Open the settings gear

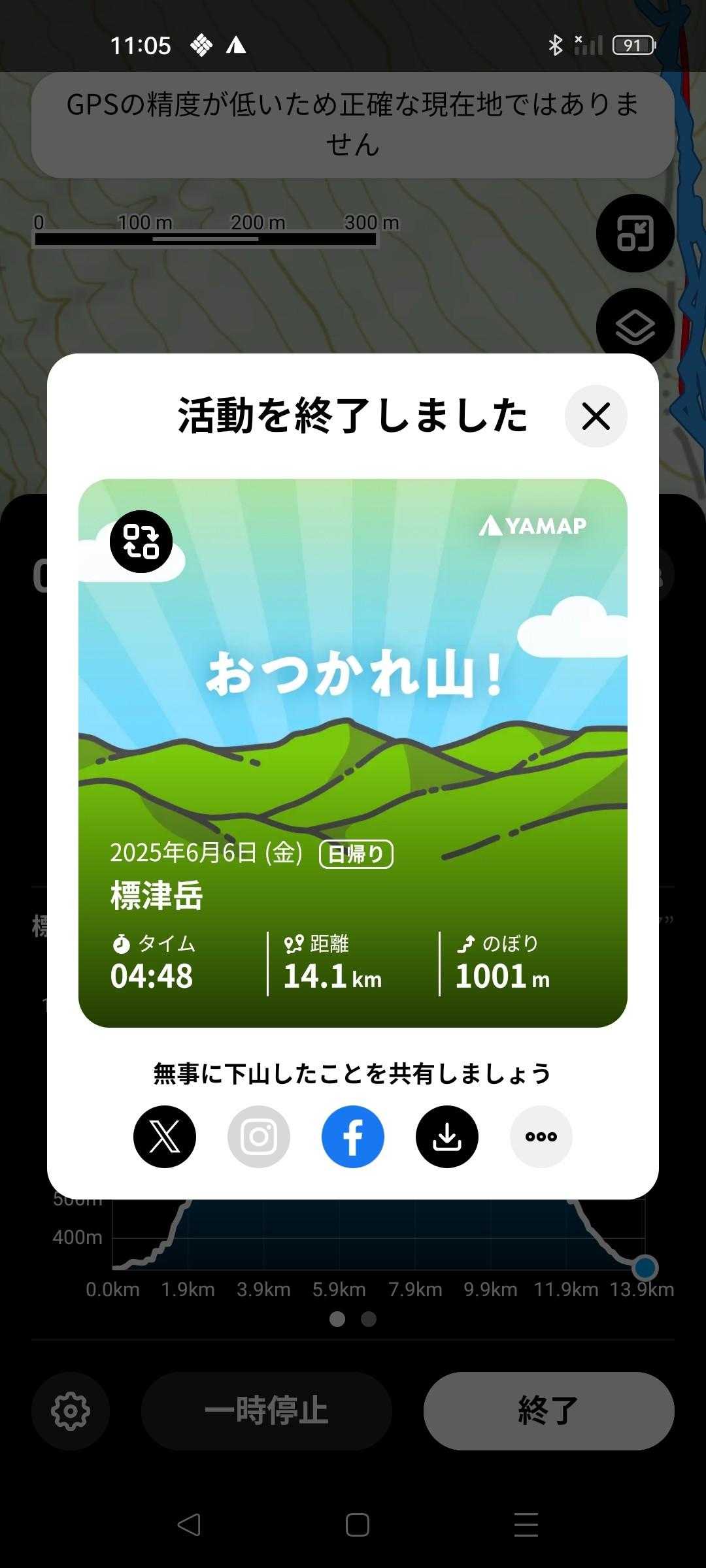(71, 1411)
